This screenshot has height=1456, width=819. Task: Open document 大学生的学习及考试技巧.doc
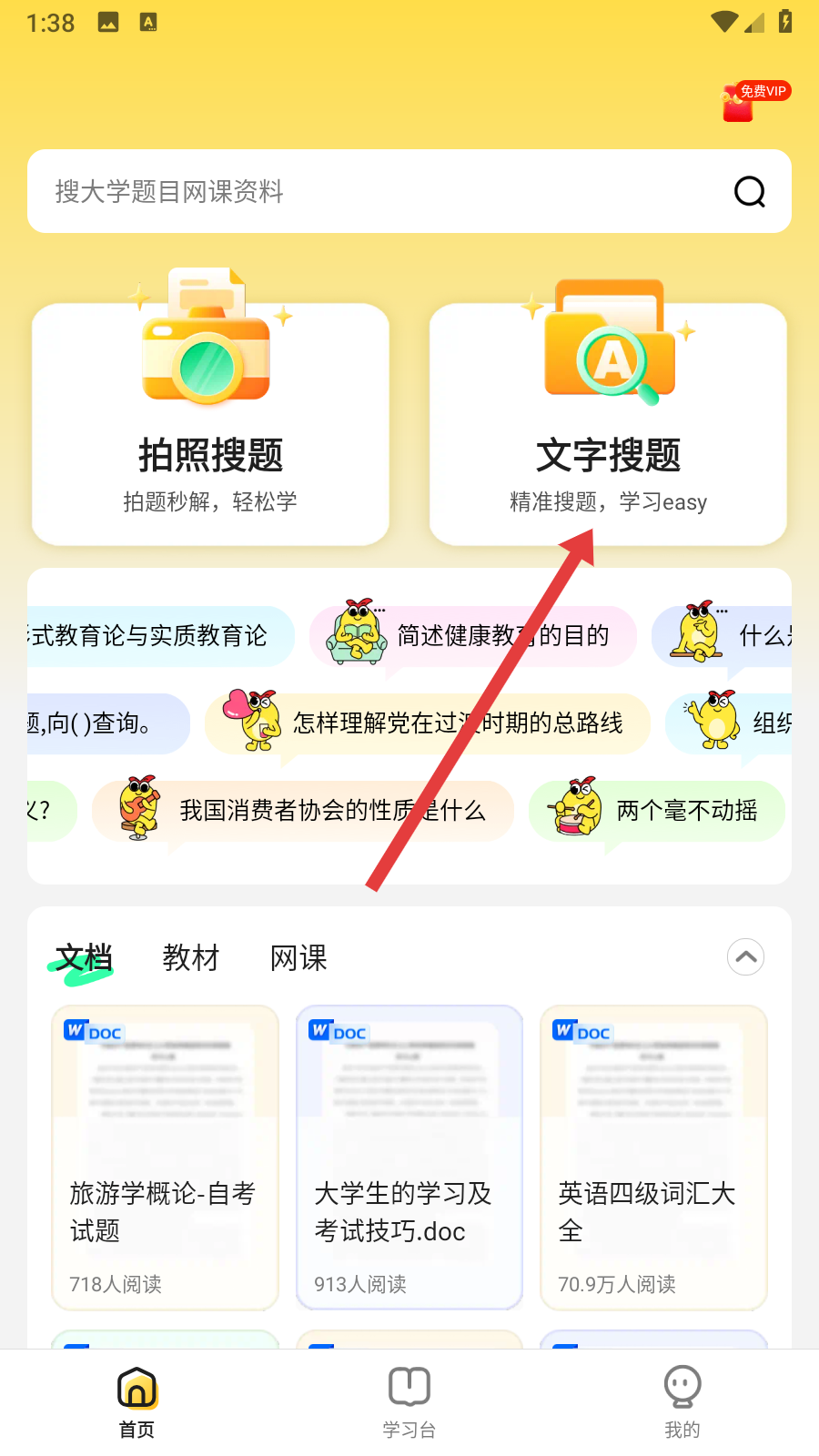coord(409,1157)
